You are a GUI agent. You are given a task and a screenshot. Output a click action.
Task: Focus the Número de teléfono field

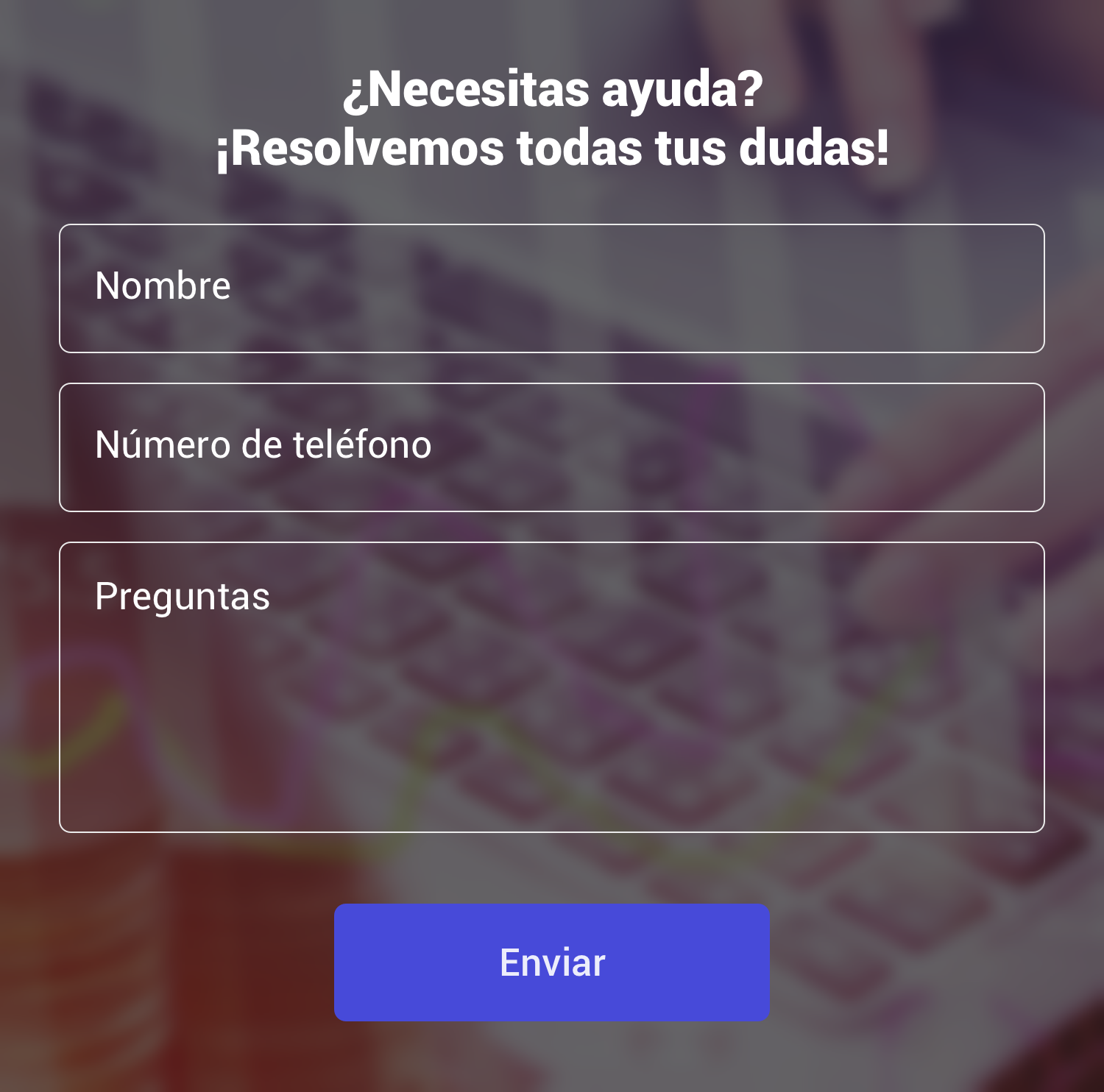coord(552,447)
